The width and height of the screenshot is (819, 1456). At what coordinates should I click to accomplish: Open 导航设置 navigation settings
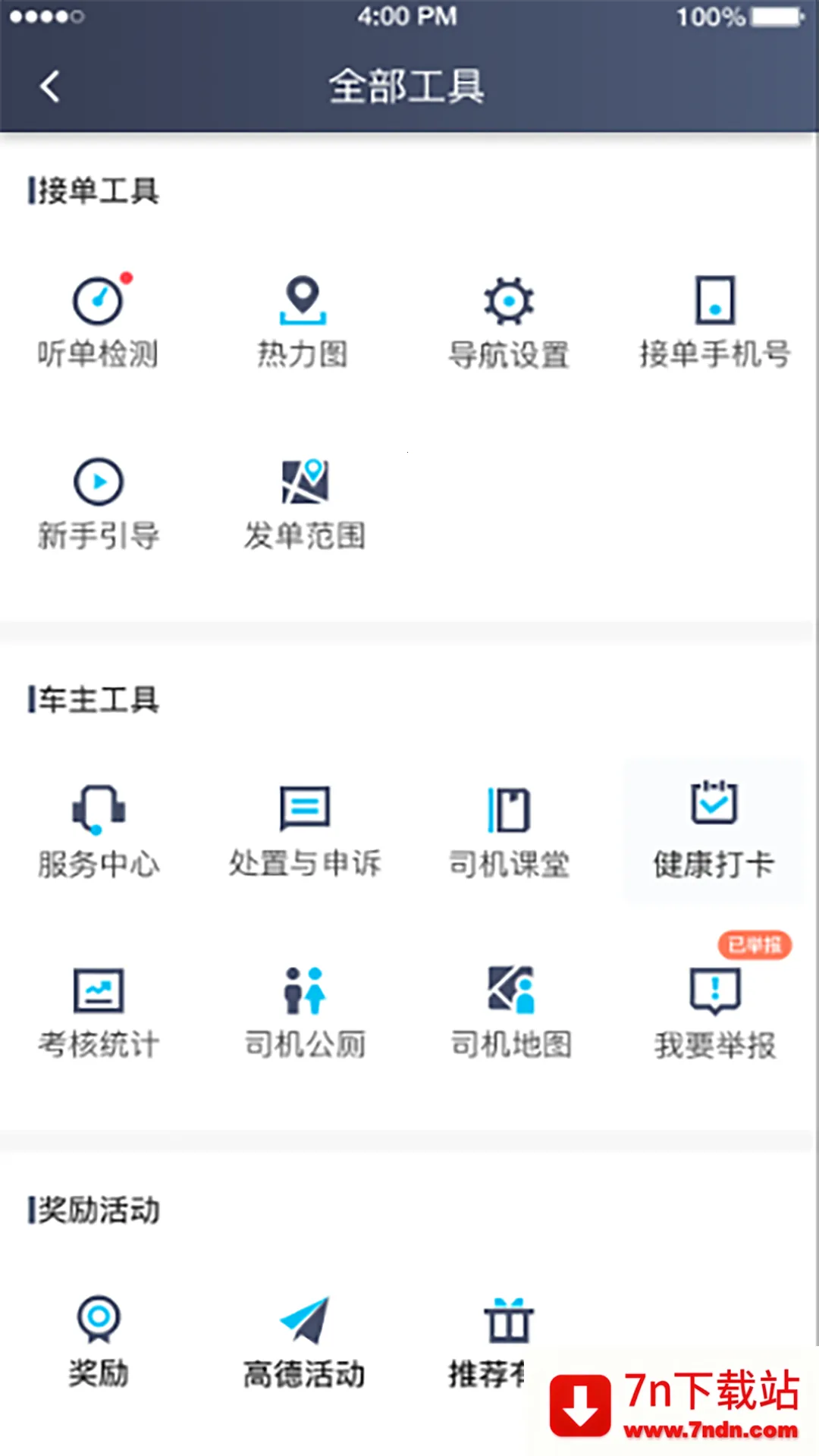pos(509,318)
